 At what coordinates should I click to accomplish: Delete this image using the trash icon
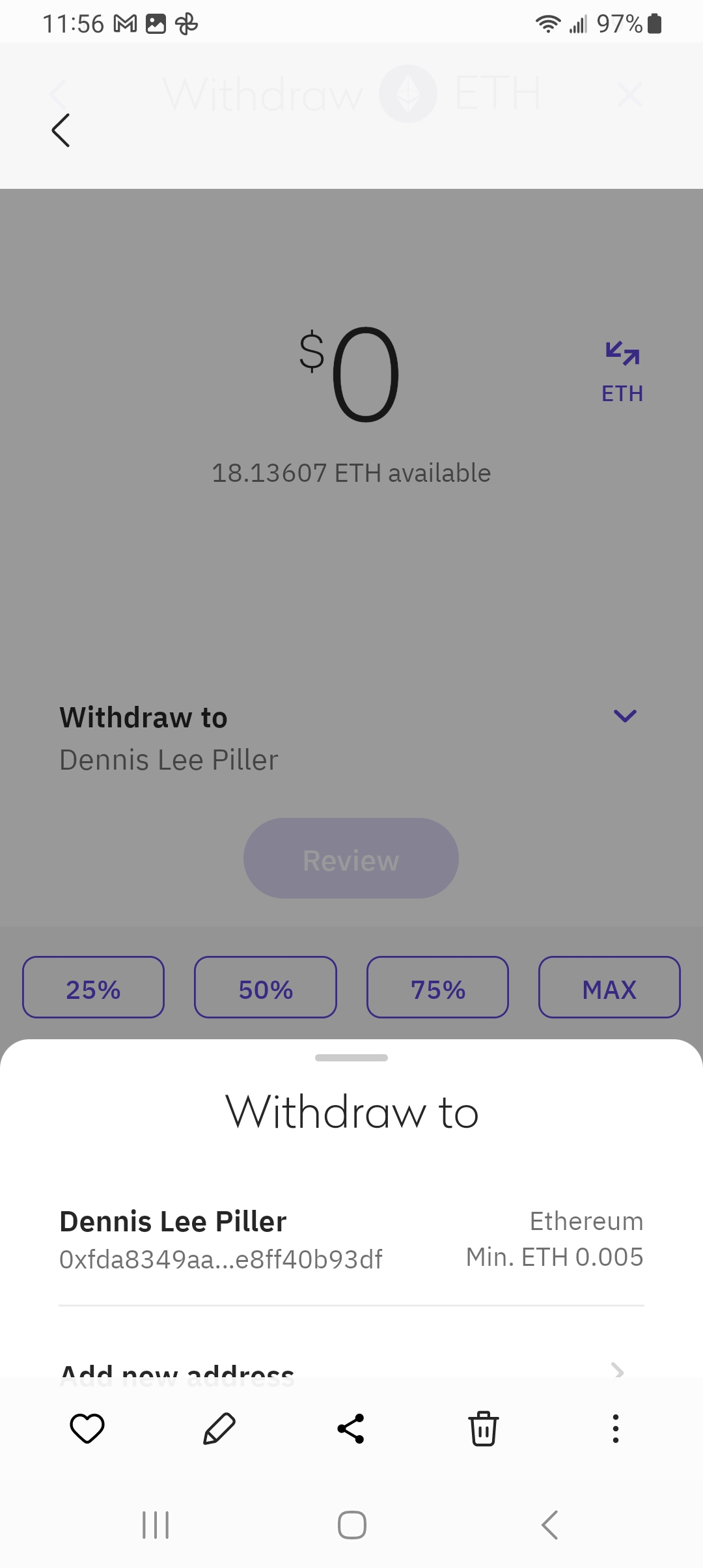click(483, 1429)
